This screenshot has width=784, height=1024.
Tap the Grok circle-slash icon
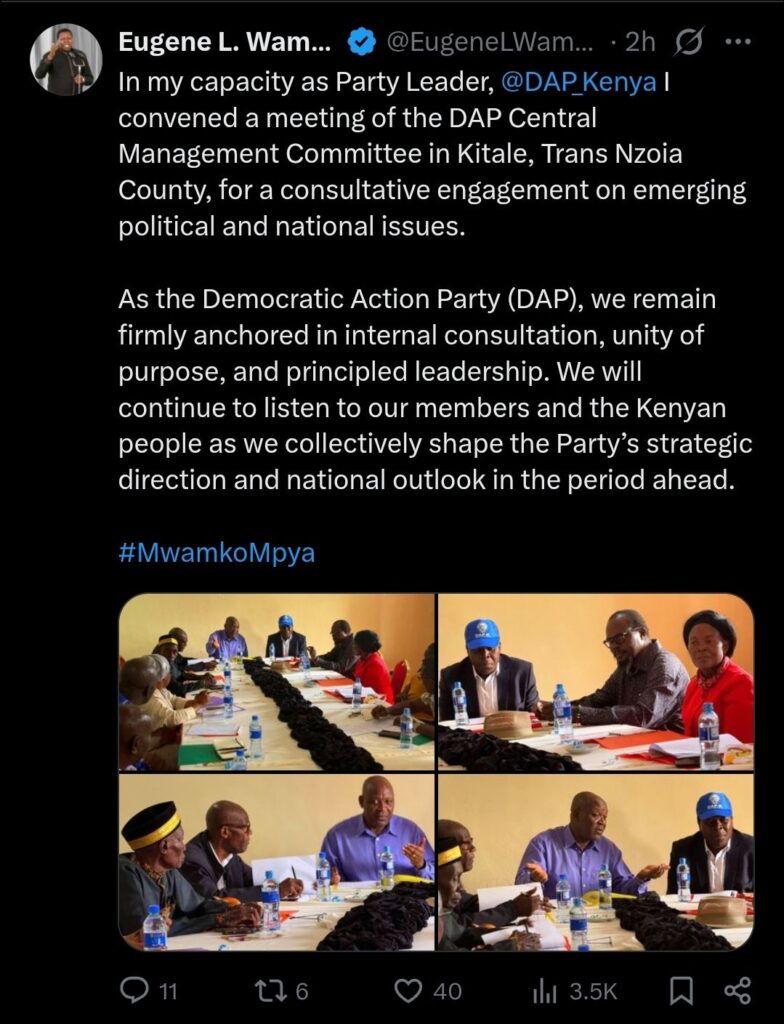pyautogui.click(x=688, y=42)
